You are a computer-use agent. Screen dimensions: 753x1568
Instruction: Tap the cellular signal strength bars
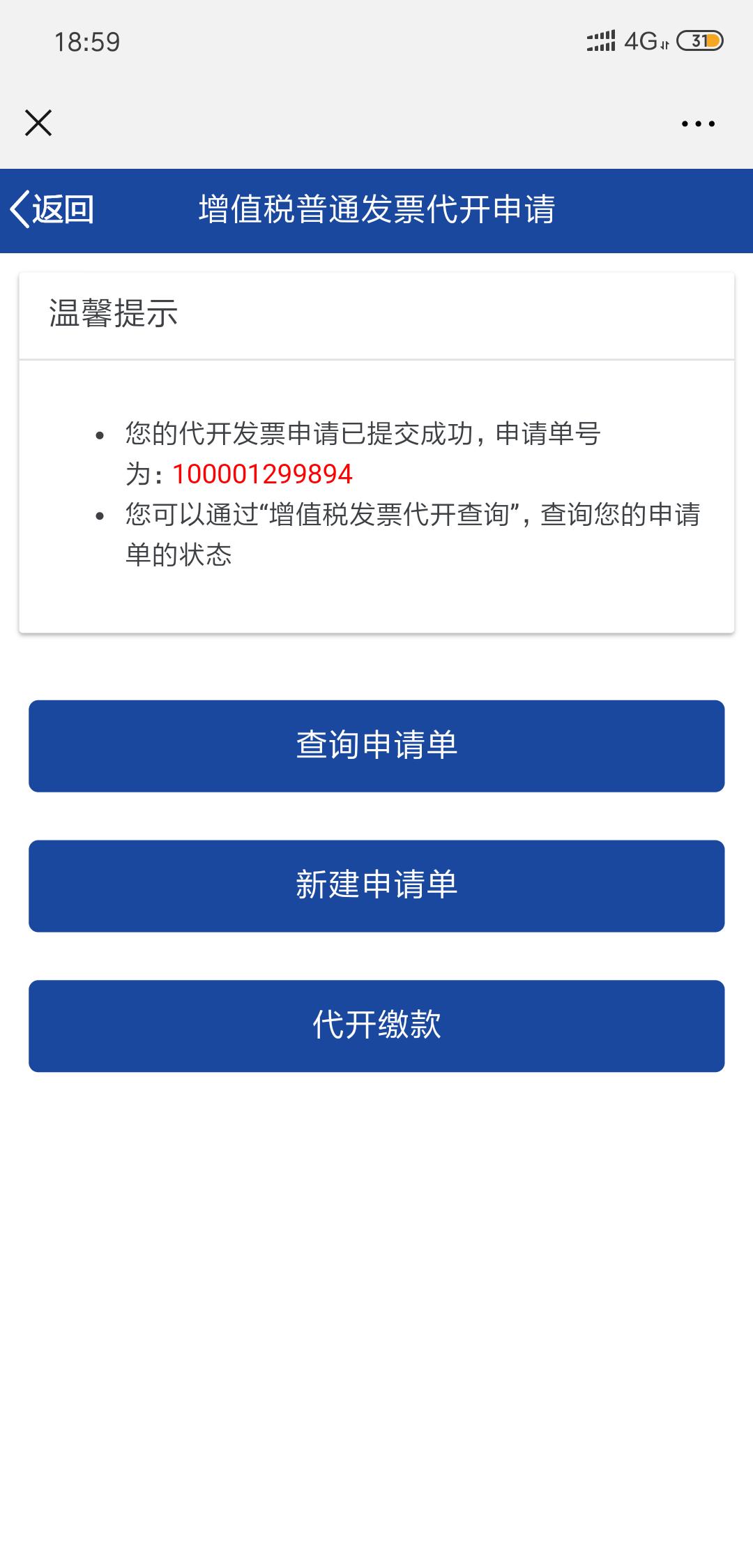[600, 42]
